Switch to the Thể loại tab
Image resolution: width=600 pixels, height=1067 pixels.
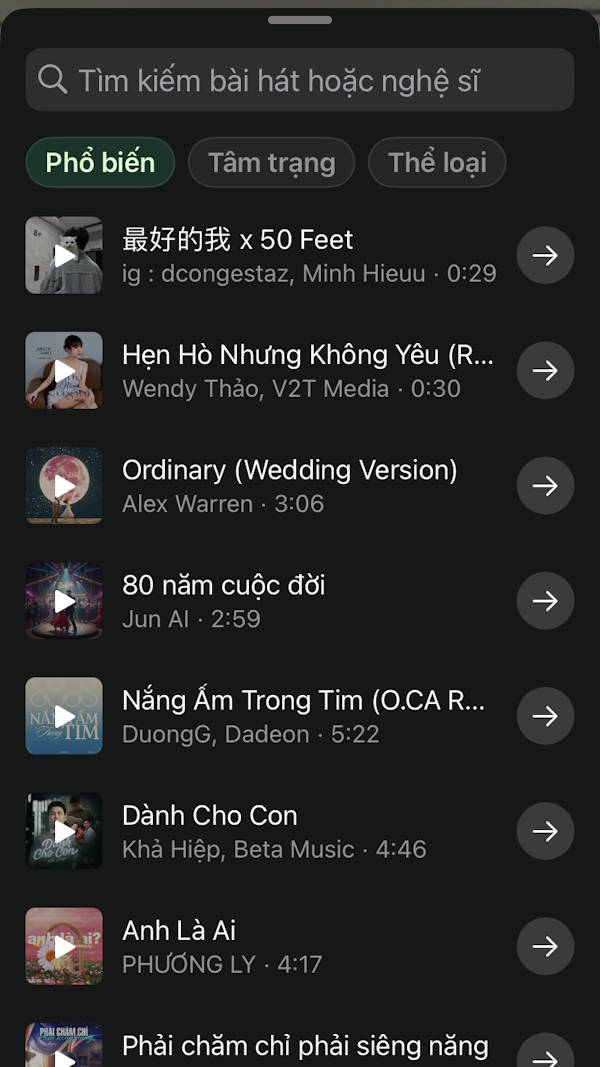pyautogui.click(x=437, y=162)
